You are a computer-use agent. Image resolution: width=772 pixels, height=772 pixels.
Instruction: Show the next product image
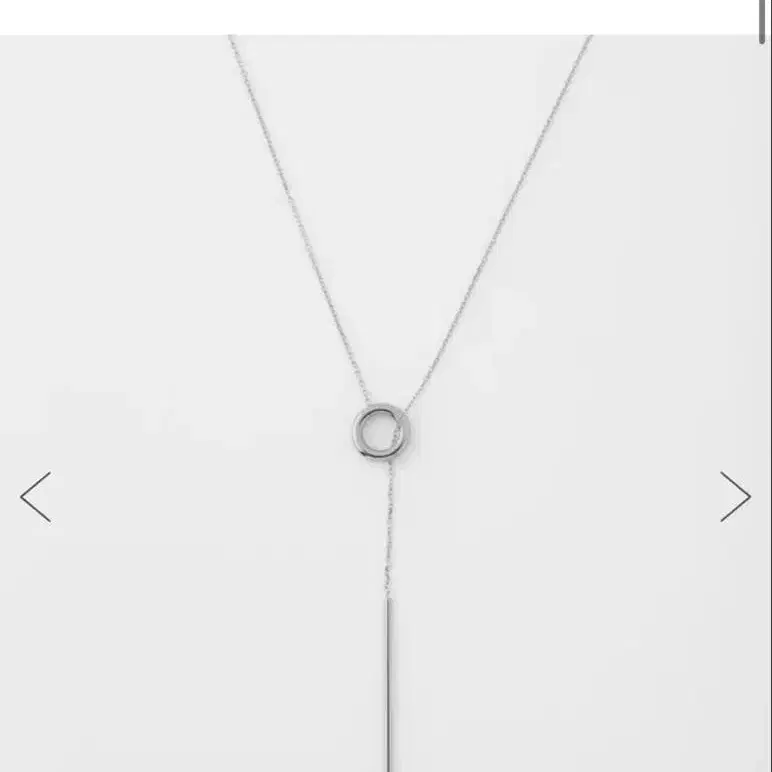(x=735, y=497)
